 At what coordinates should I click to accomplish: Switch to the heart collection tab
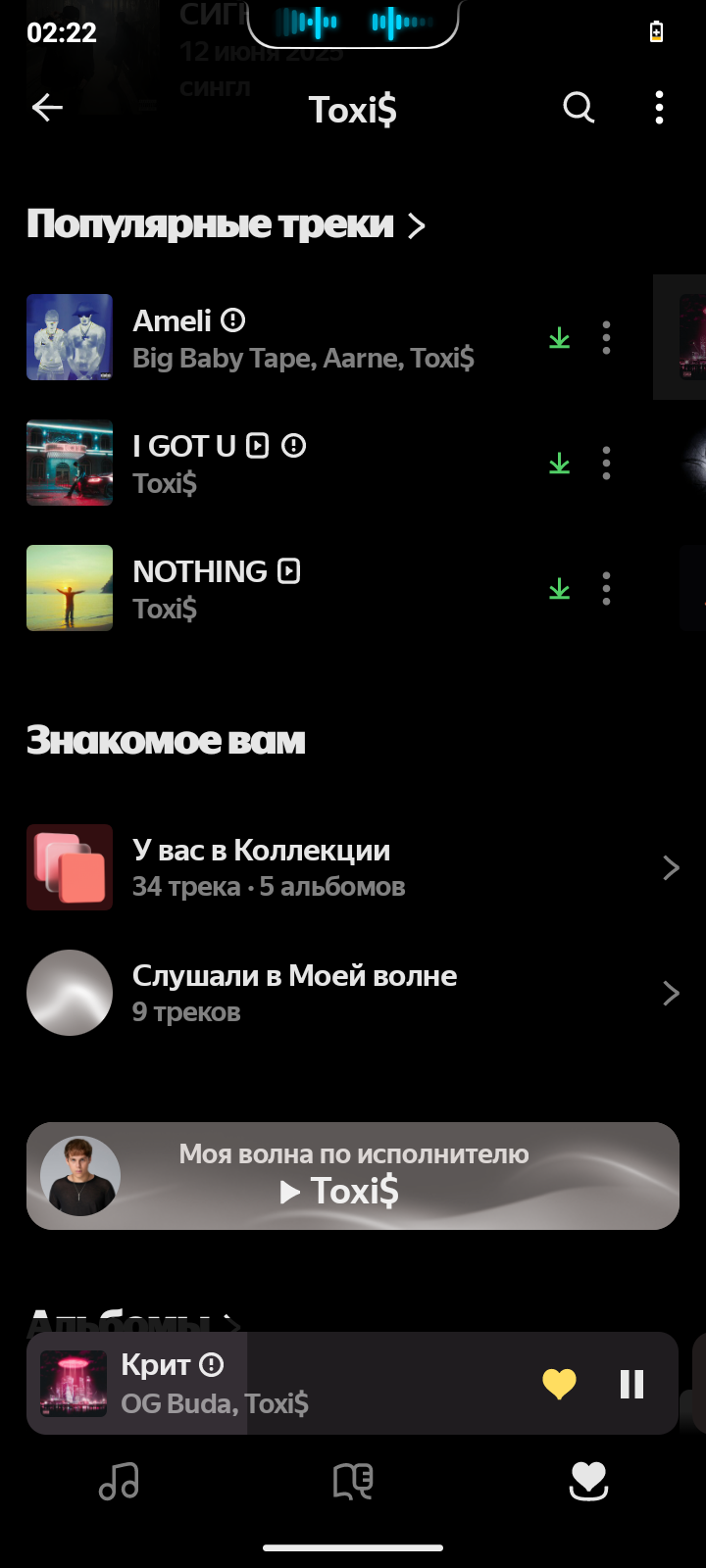[x=588, y=1481]
